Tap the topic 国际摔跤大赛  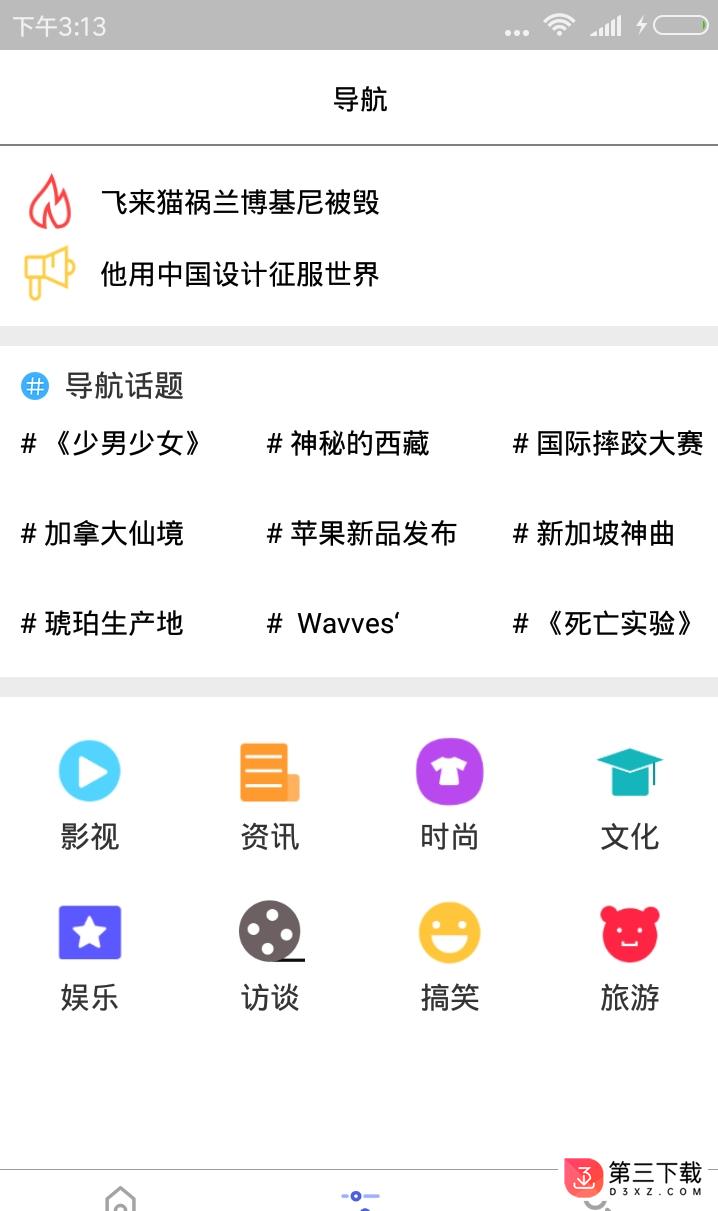(608, 443)
